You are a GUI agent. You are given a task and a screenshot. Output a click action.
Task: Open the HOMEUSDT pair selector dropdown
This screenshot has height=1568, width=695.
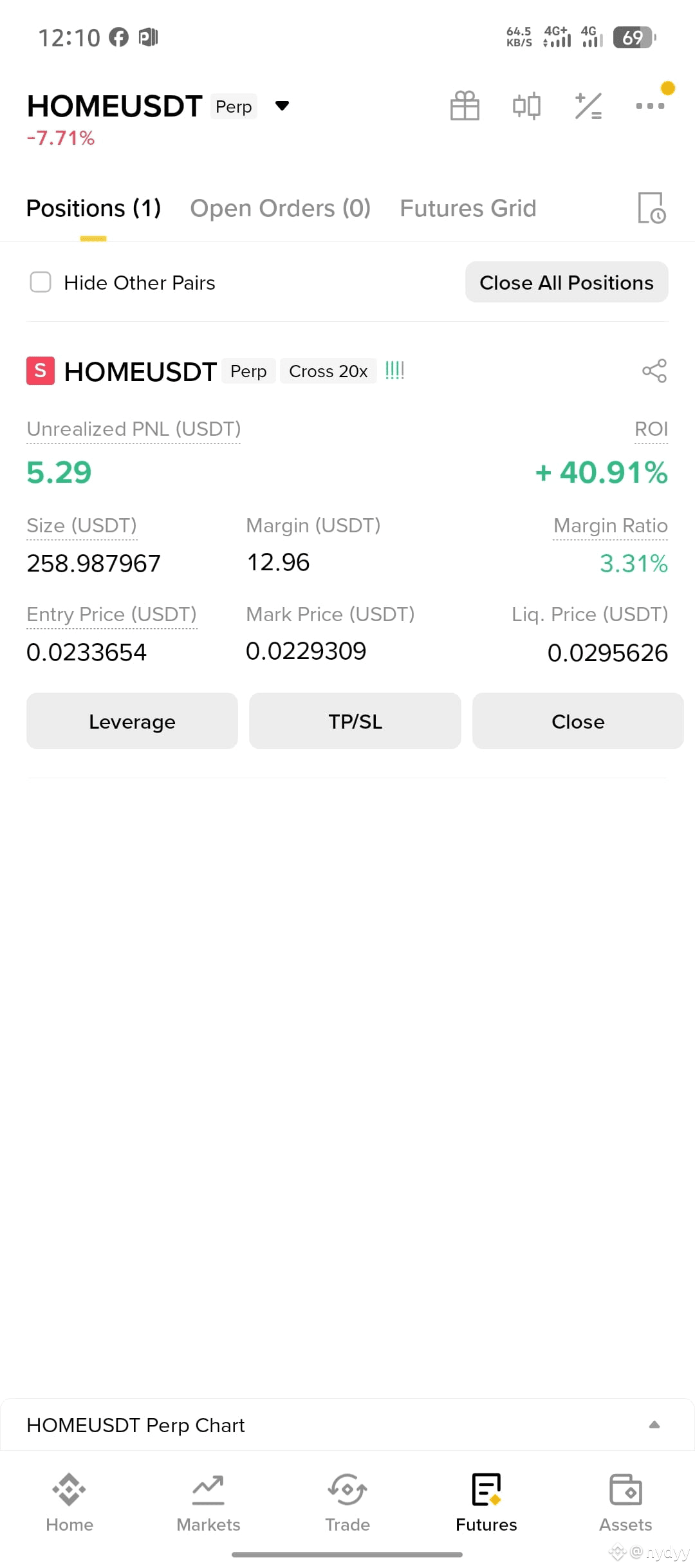coord(282,106)
